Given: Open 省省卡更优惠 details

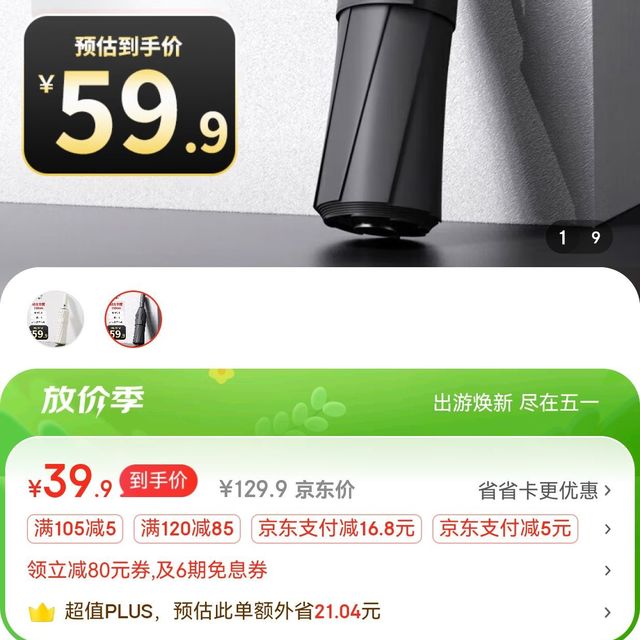Looking at the screenshot, I should (x=544, y=490).
